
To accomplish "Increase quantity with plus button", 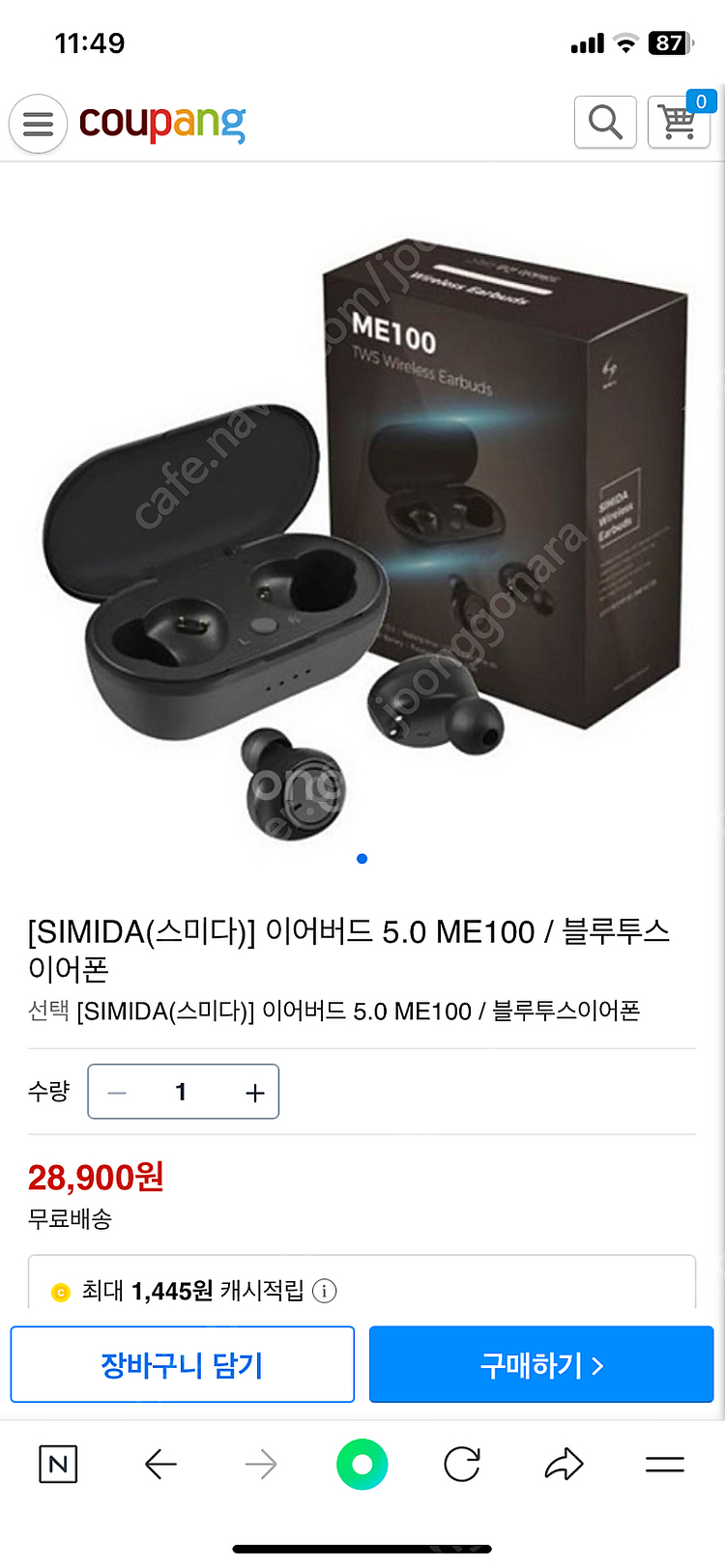I will (x=254, y=1093).
